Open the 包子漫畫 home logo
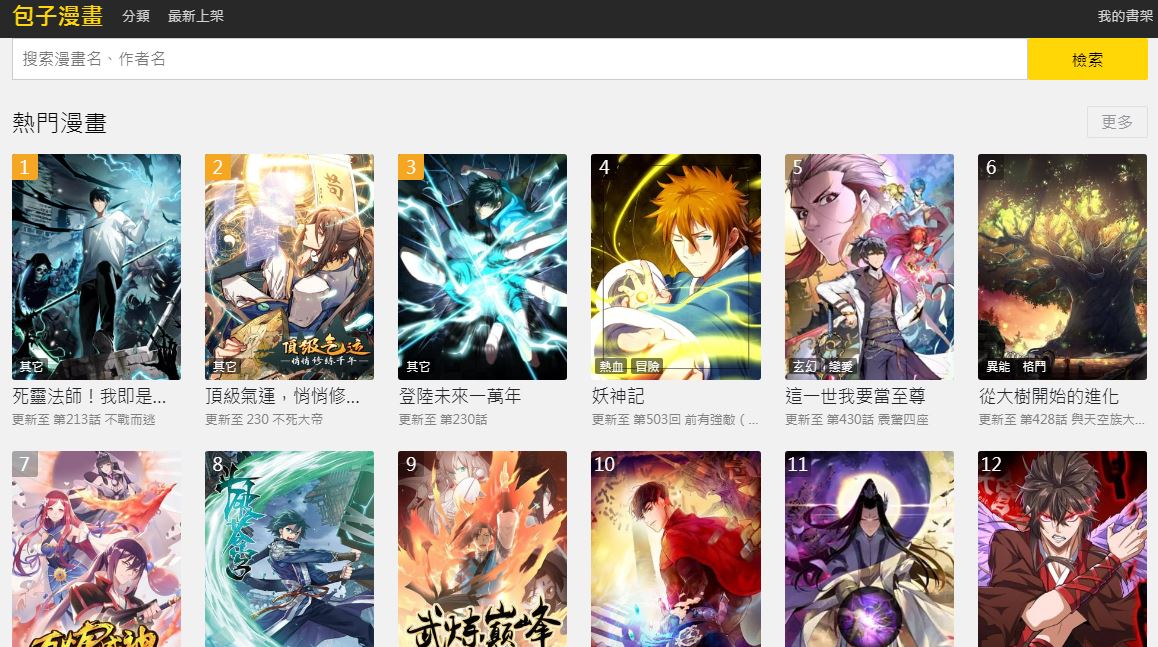The height and width of the screenshot is (647, 1158). click(58, 16)
